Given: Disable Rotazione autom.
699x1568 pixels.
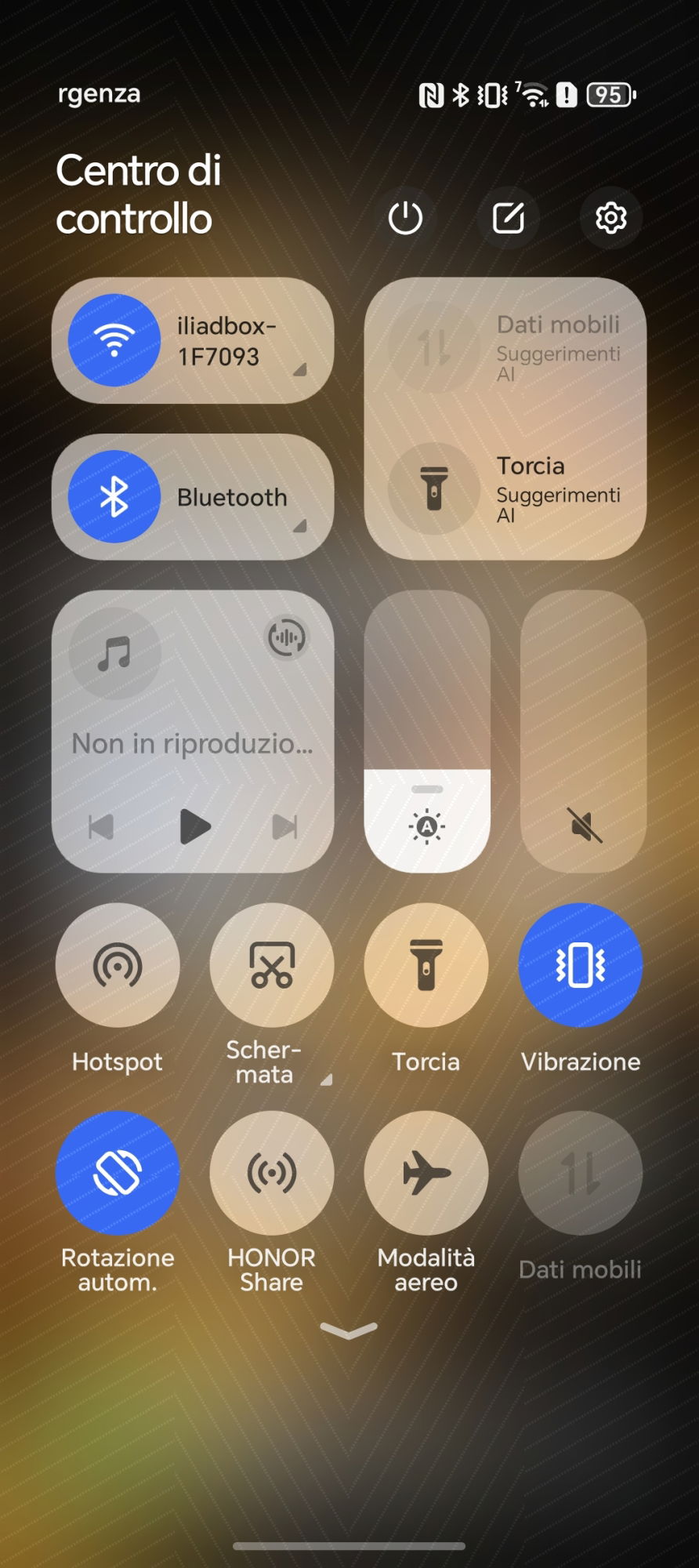Looking at the screenshot, I should 118,1173.
